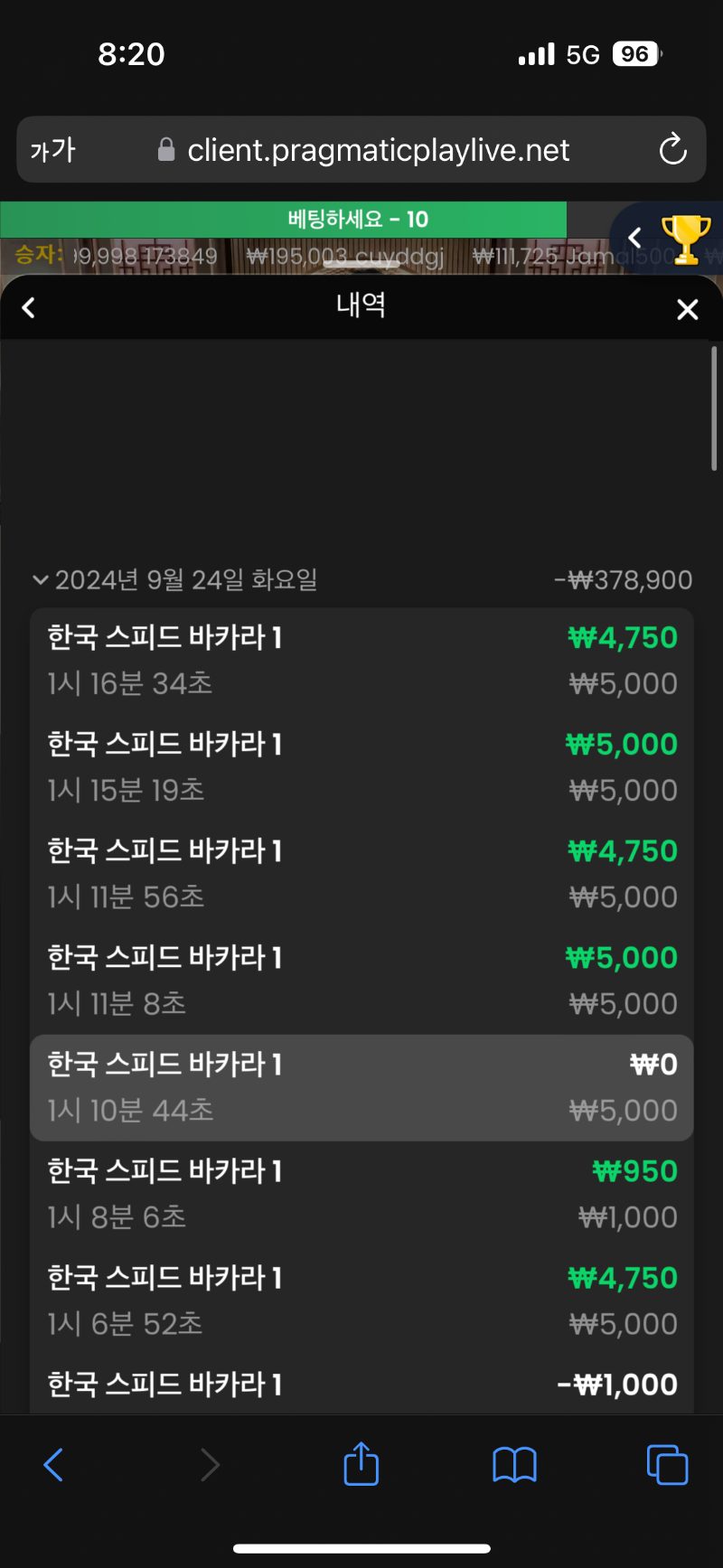Go back in Safari browser history
Screen dimensions: 723x1568
[x=54, y=1465]
